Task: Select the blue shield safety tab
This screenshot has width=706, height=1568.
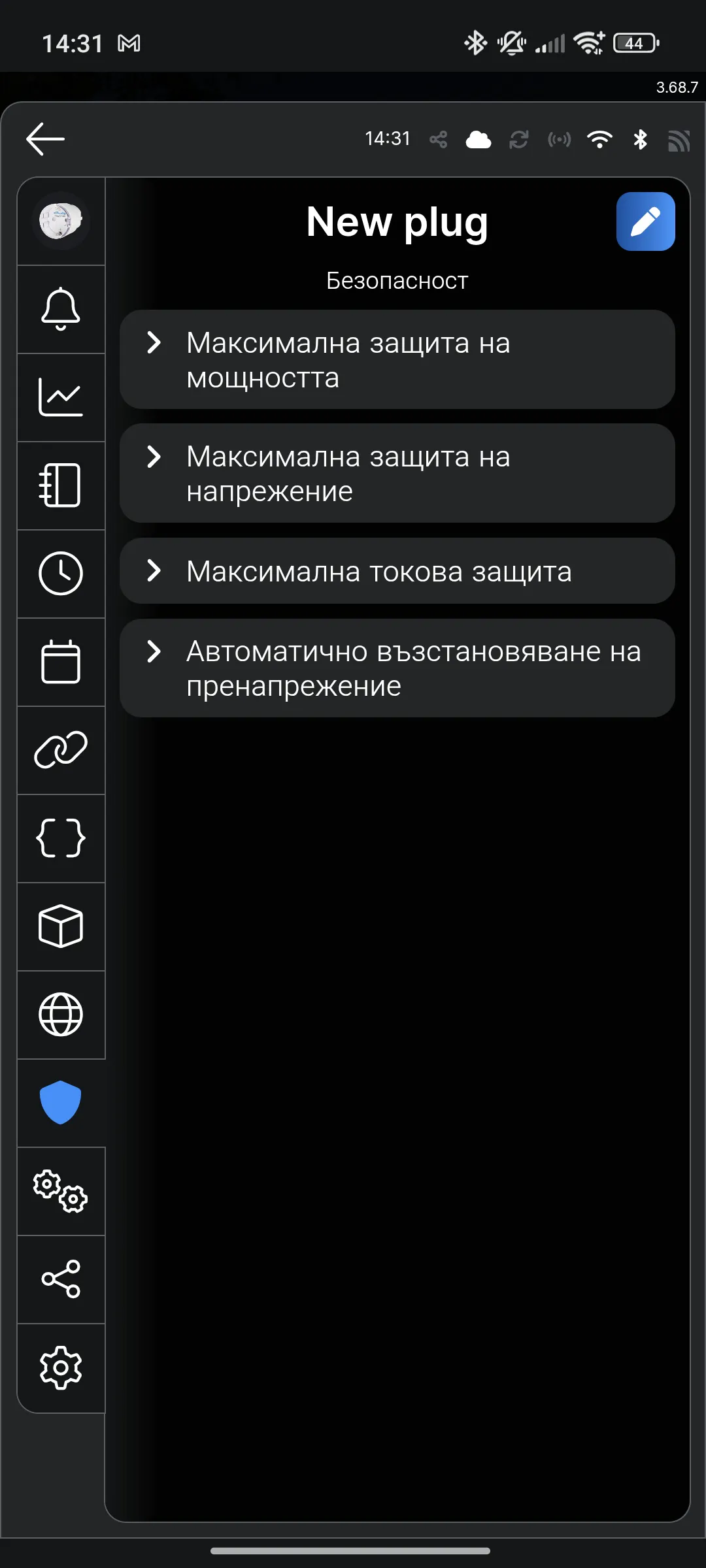Action: (61, 1103)
